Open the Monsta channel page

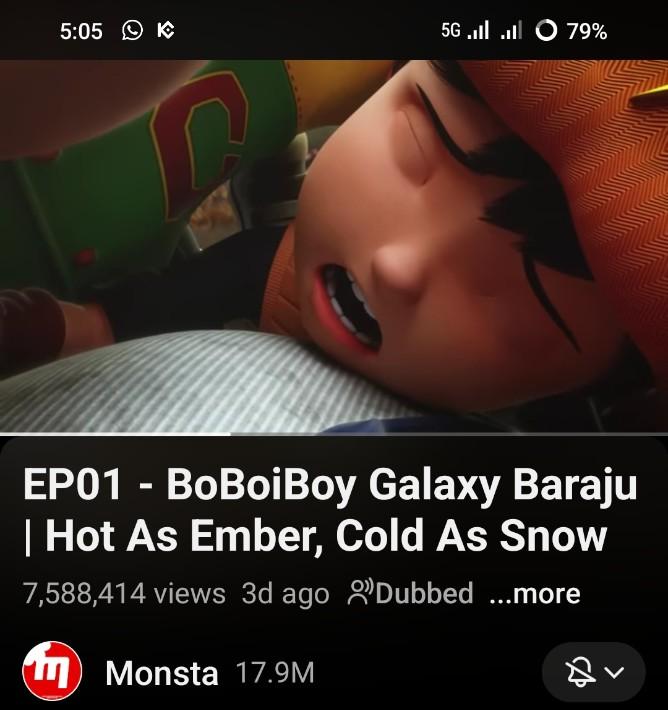tap(161, 673)
